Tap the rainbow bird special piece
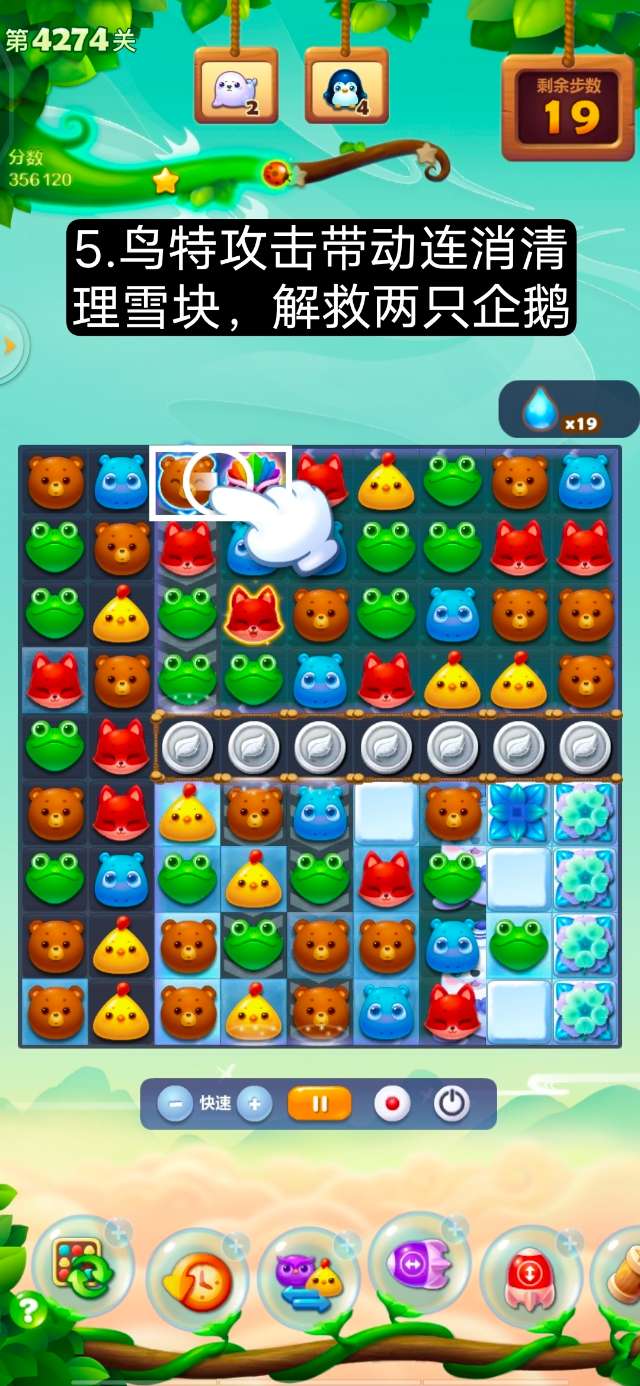This screenshot has width=640, height=1386. click(251, 474)
